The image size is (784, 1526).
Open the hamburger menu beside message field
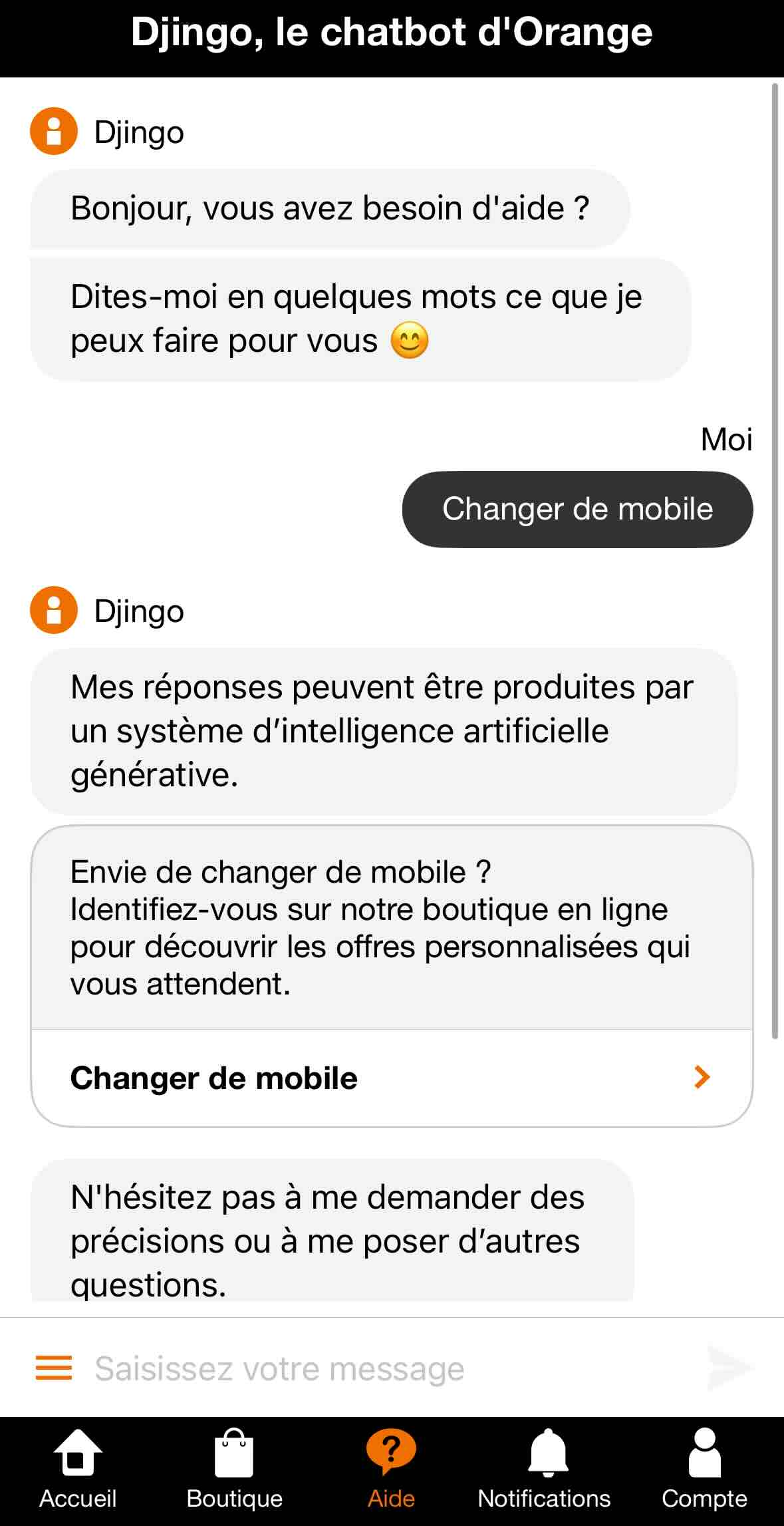click(54, 1368)
